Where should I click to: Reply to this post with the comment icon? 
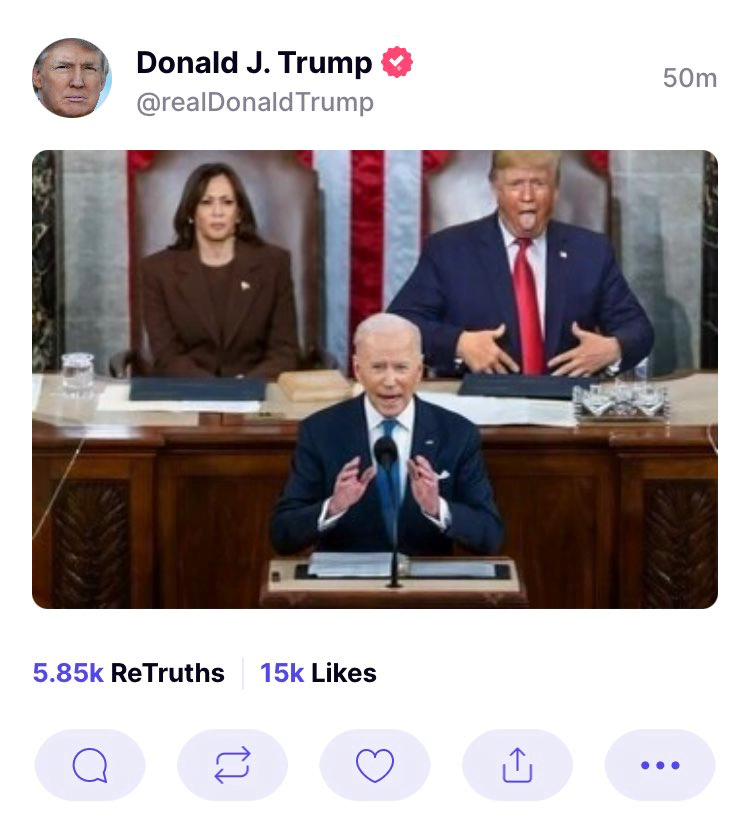pos(90,765)
